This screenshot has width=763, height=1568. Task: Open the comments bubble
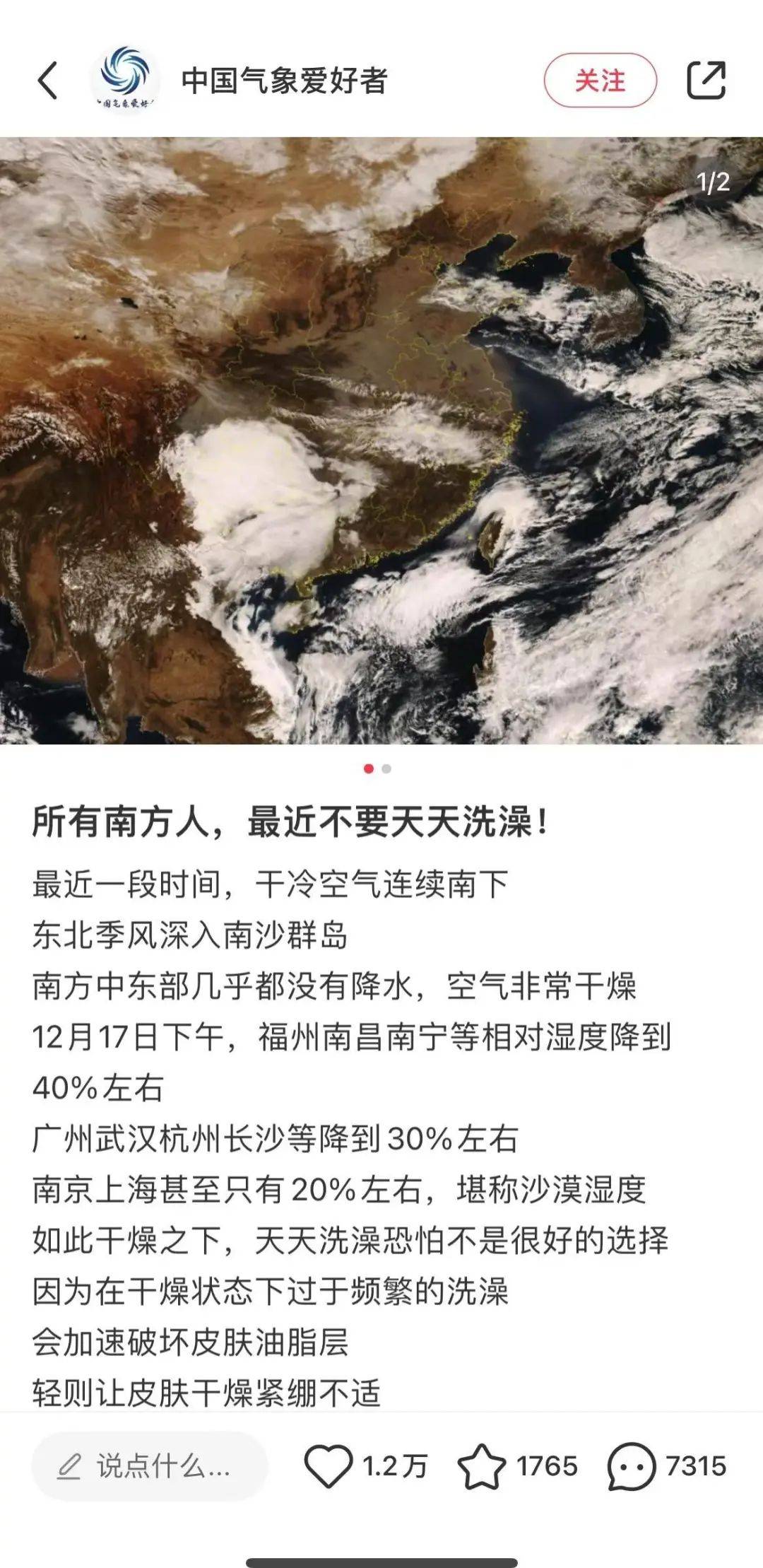[x=631, y=1466]
